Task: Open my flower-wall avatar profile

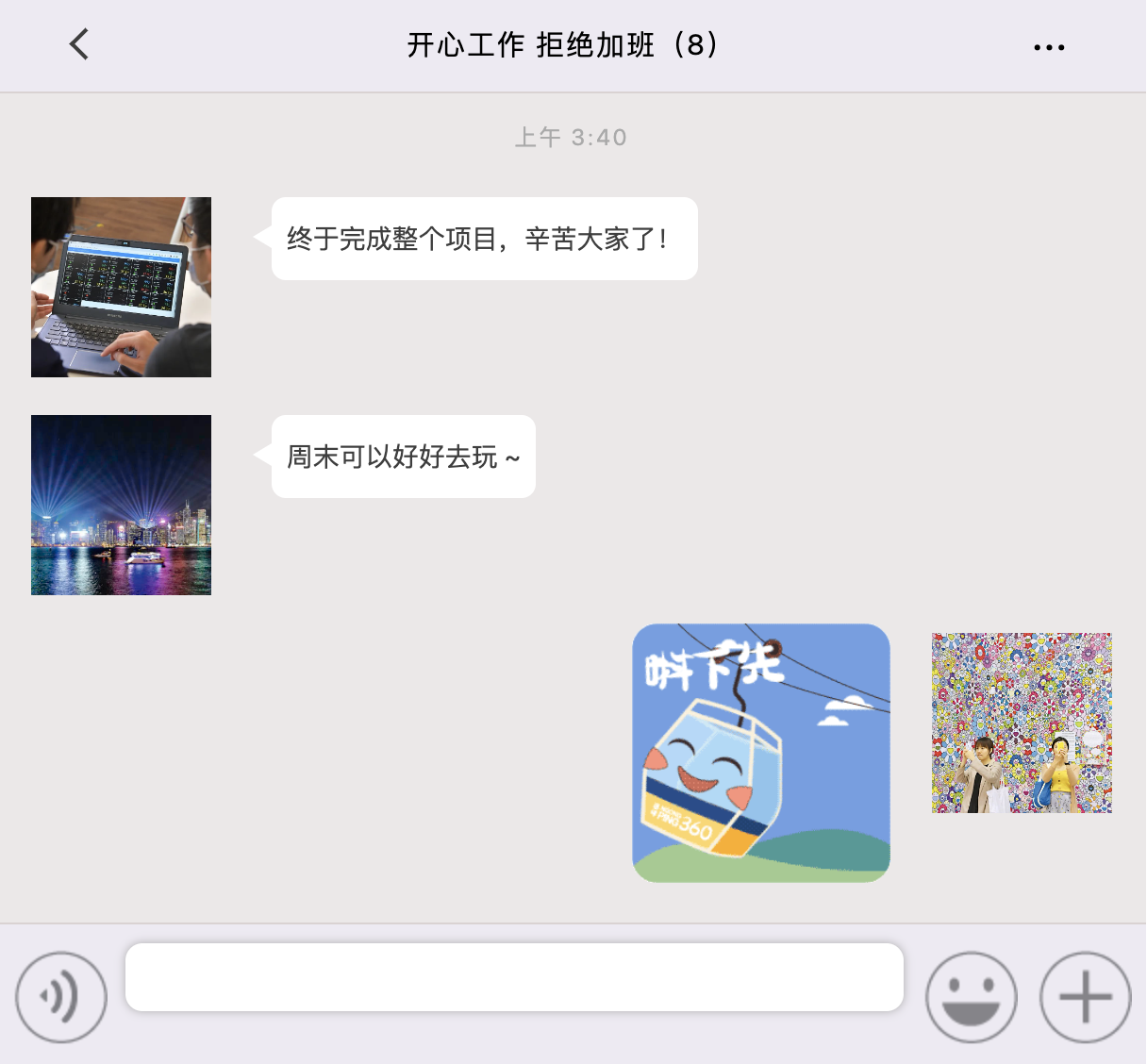Action: (1022, 723)
